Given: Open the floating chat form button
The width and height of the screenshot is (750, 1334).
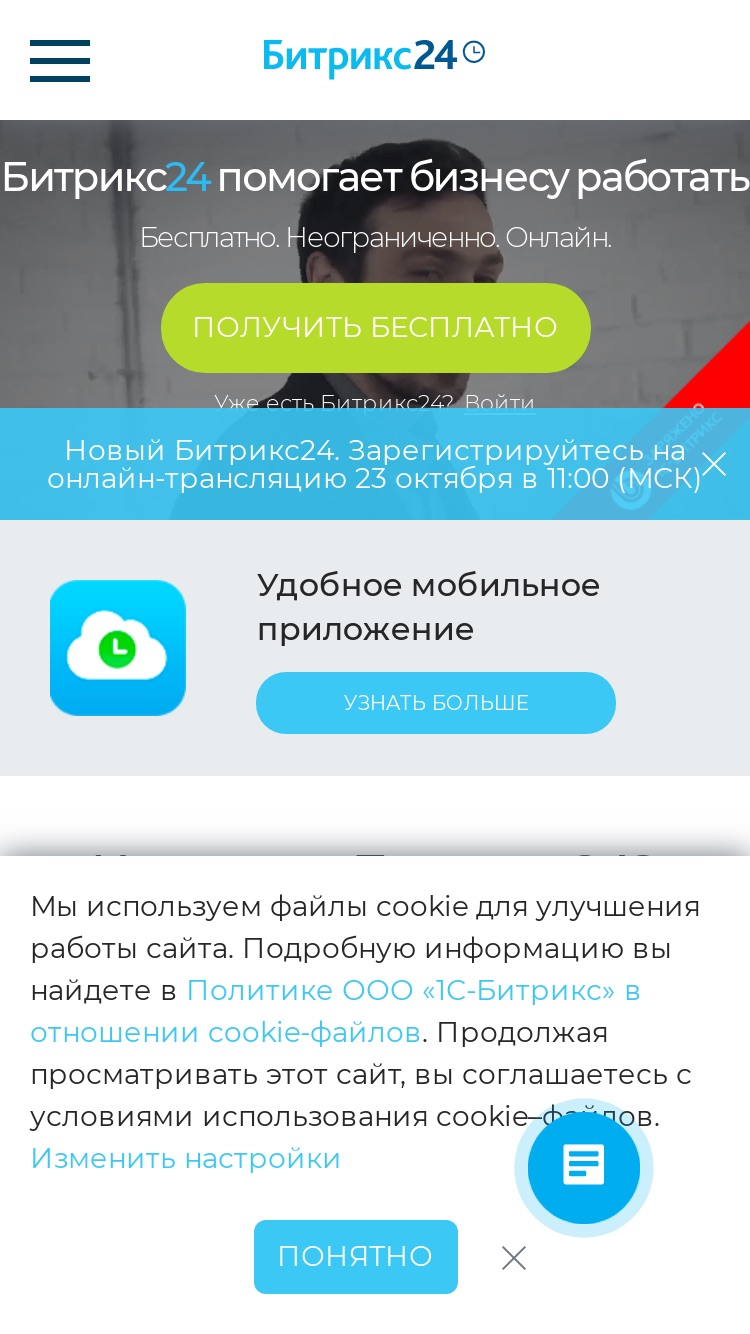Looking at the screenshot, I should (584, 1167).
